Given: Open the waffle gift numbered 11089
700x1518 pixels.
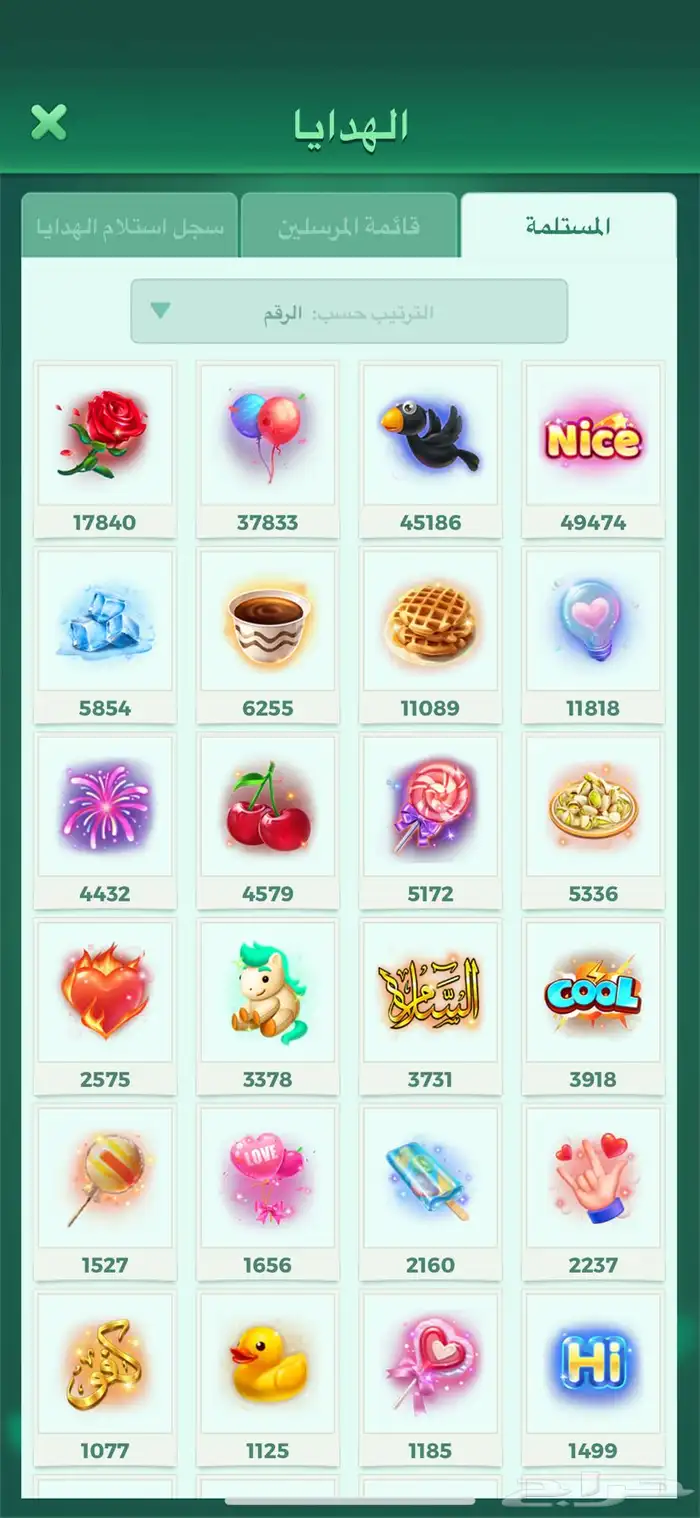Looking at the screenshot, I should pyautogui.click(x=430, y=636).
